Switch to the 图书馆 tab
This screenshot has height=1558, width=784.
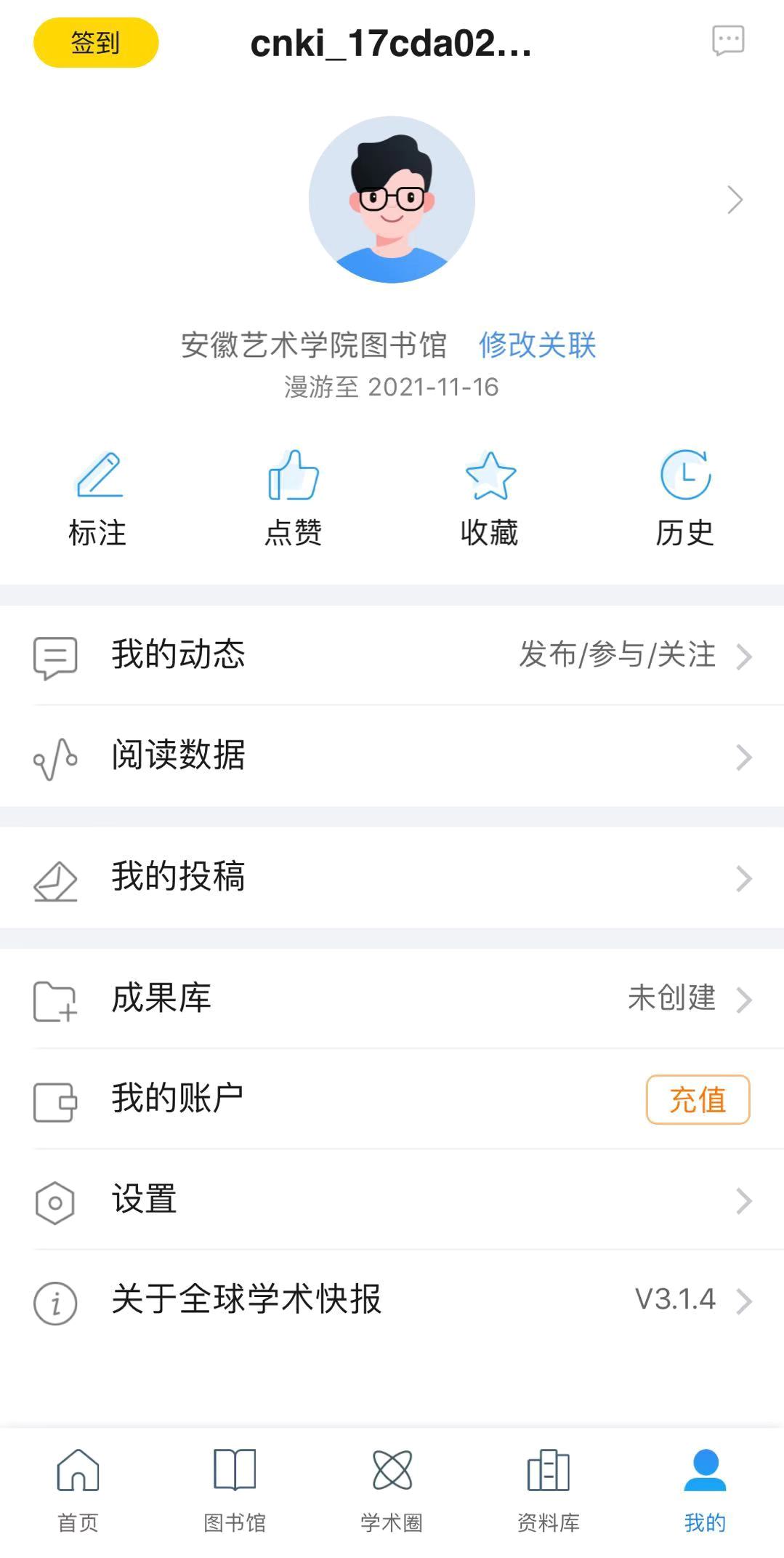pos(235,1490)
